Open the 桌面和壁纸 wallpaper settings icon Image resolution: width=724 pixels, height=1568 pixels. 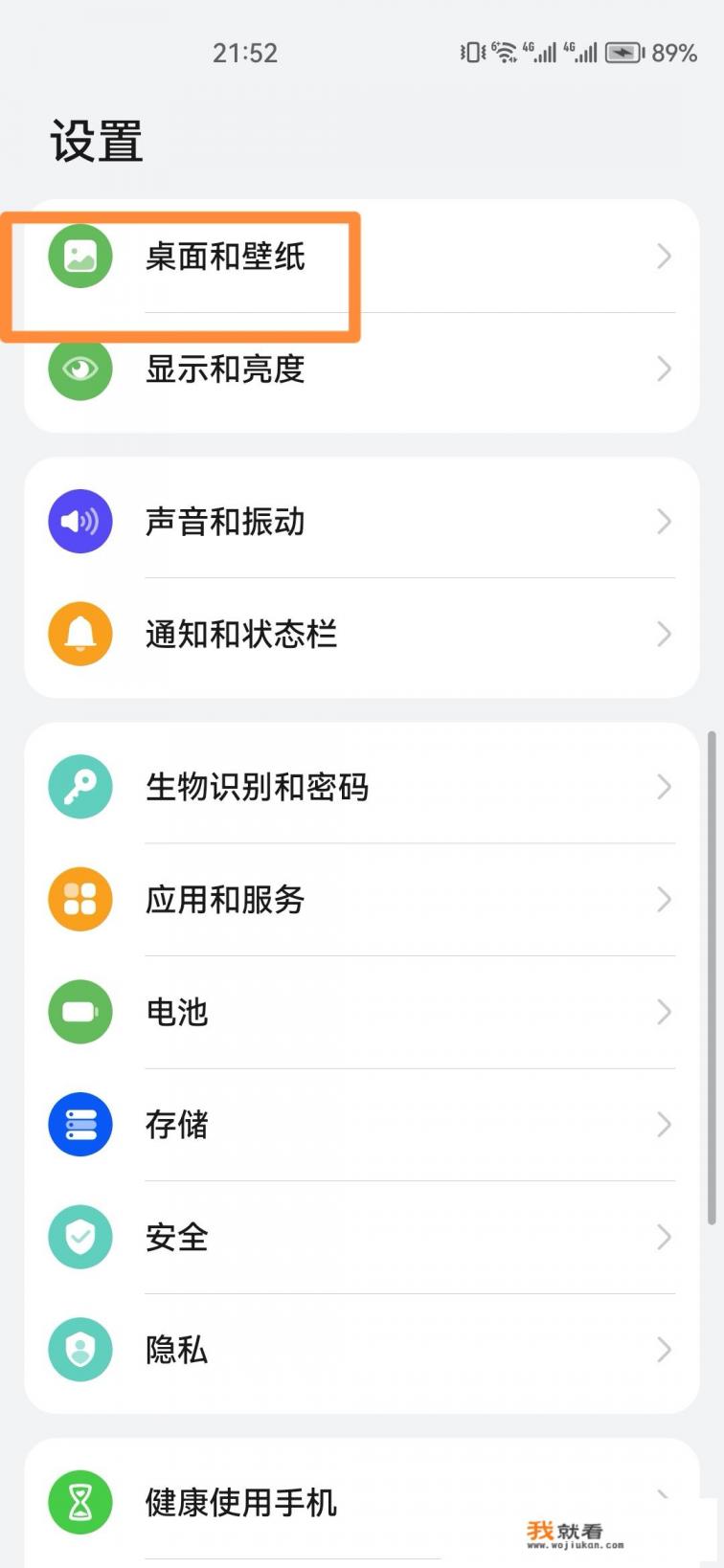80,256
